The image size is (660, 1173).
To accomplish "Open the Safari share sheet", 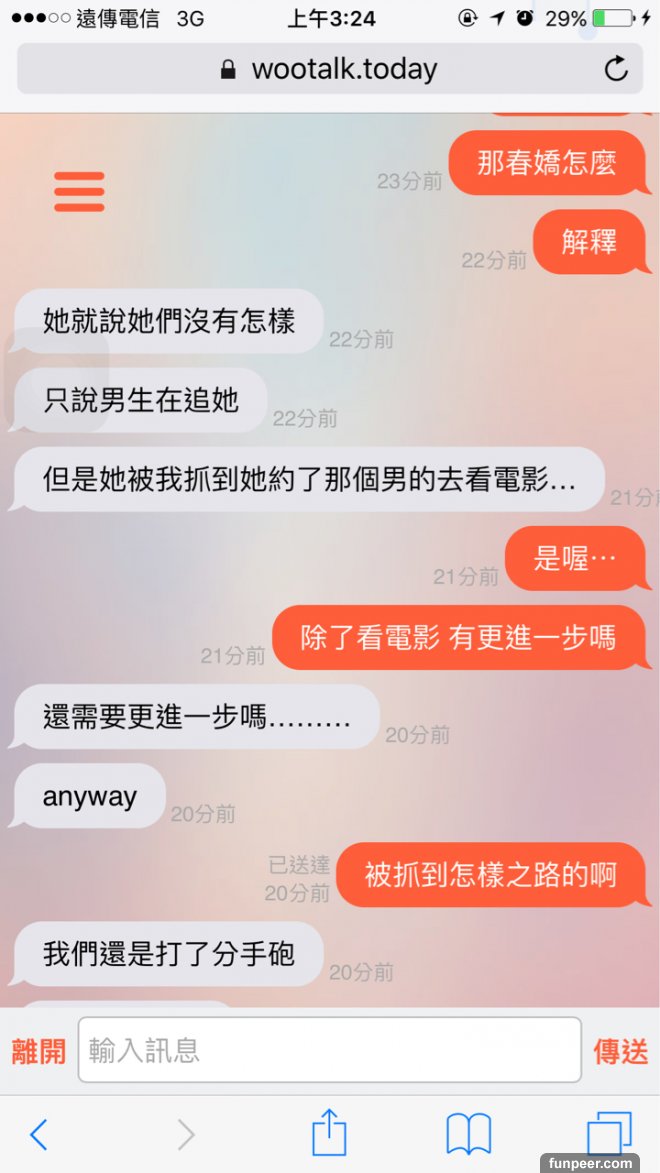I will 329,1133.
